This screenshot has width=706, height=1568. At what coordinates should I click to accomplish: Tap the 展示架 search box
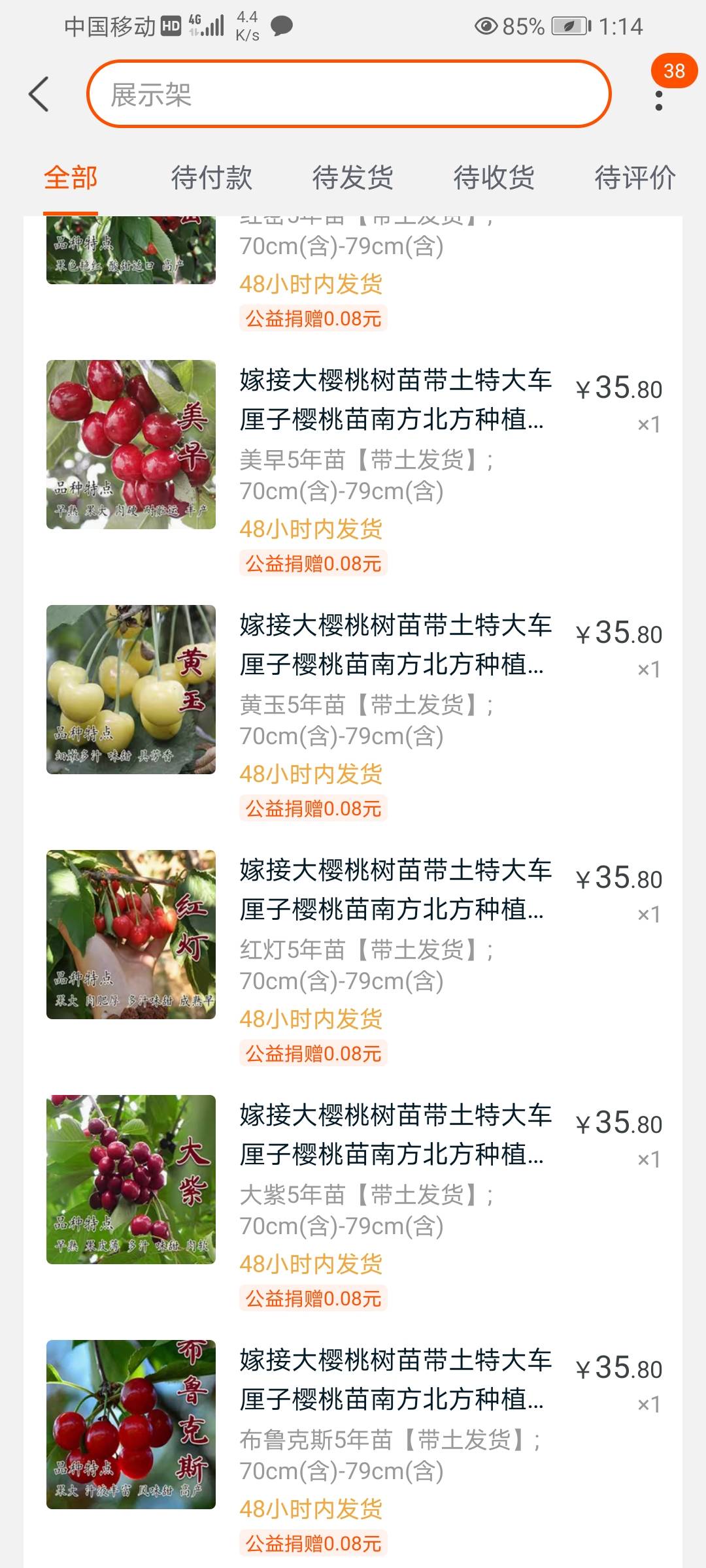click(x=348, y=94)
